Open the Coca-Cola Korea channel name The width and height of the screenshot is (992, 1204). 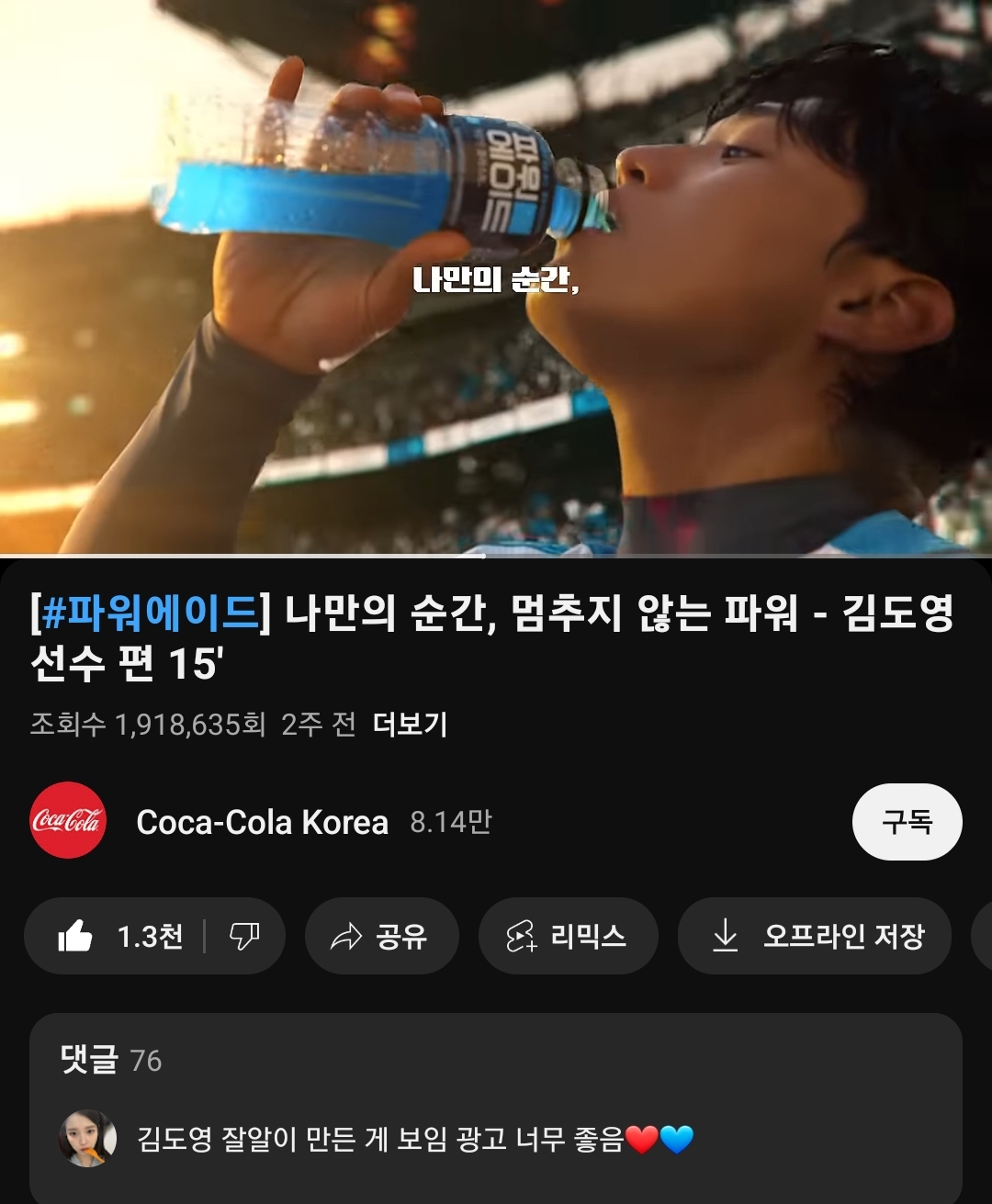pyautogui.click(x=262, y=822)
